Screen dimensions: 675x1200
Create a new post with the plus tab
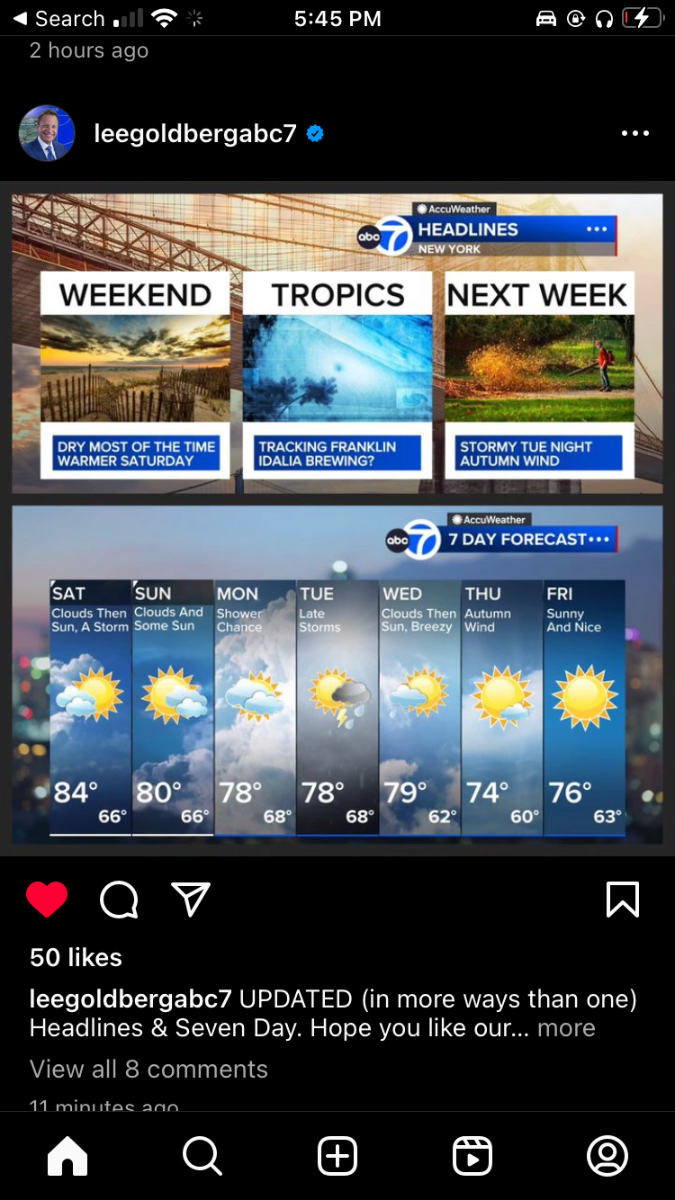point(337,1157)
